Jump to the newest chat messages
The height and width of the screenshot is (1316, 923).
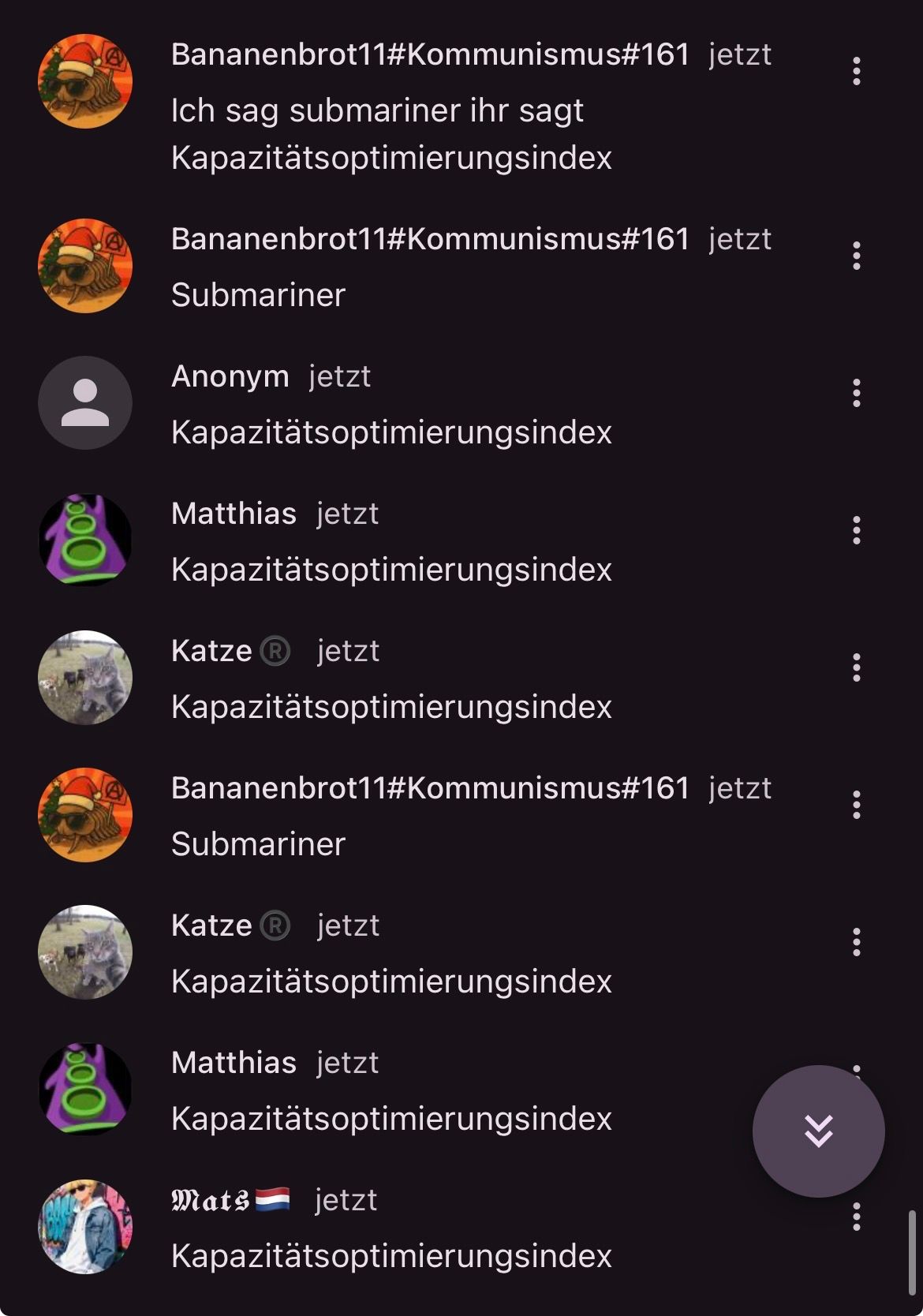[x=818, y=1131]
